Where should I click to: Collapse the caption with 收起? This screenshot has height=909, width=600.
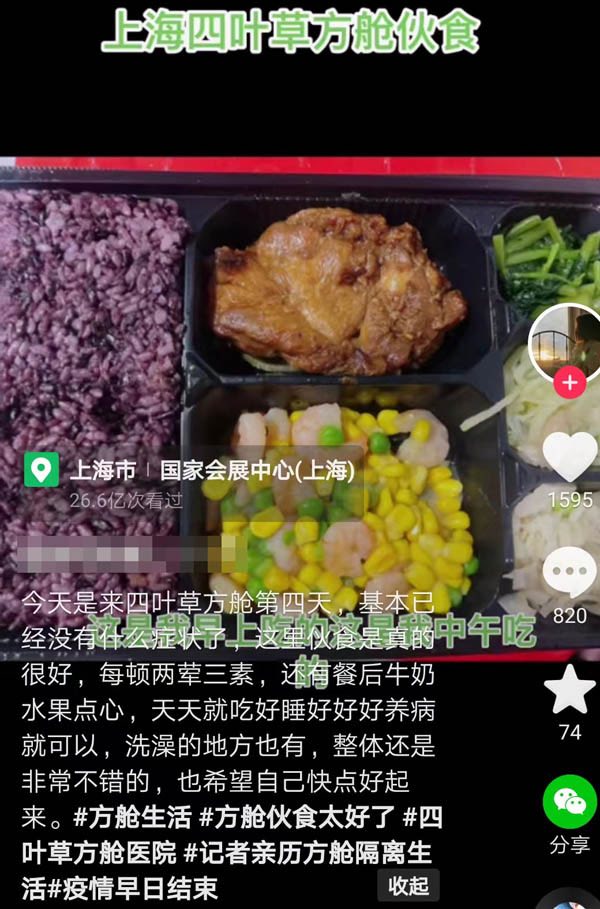[x=409, y=885]
